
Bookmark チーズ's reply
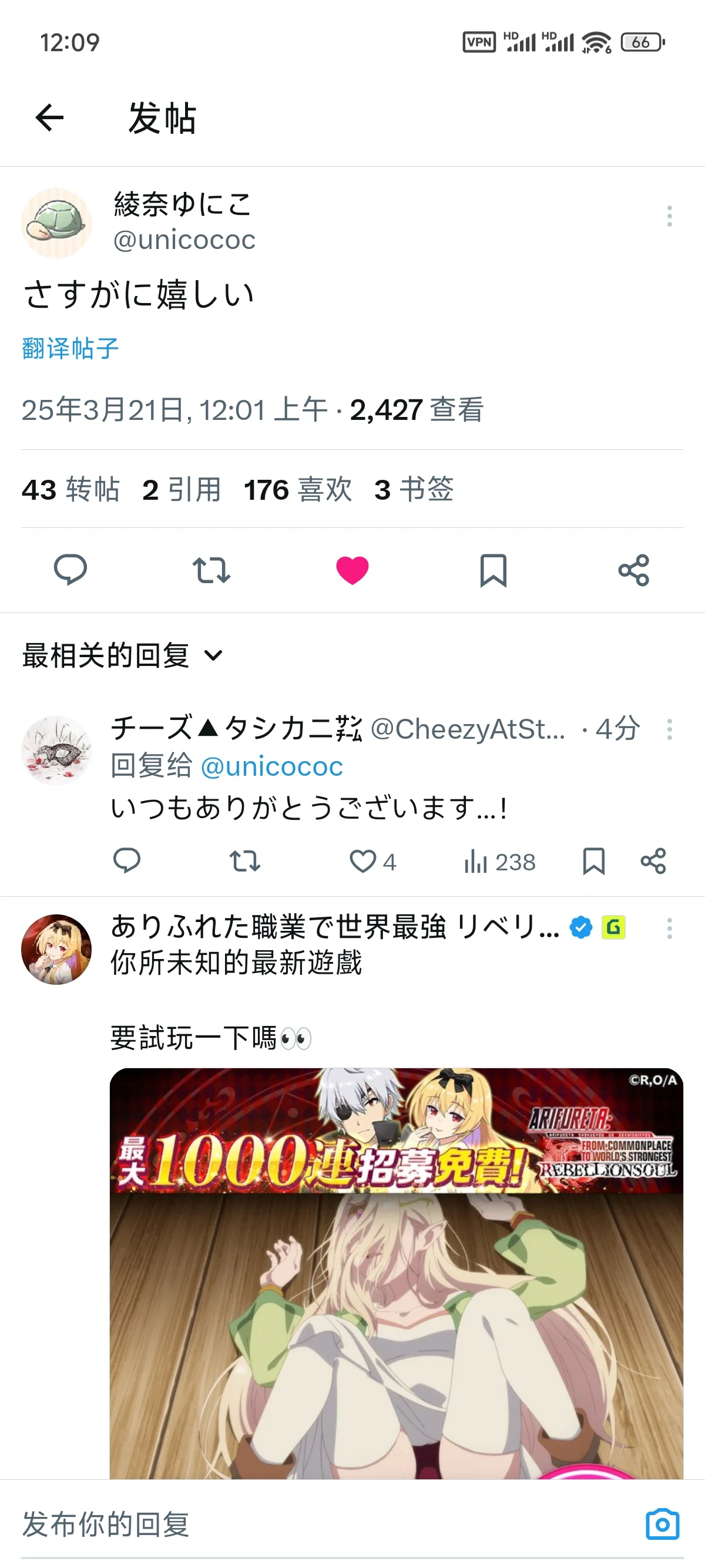pyautogui.click(x=593, y=862)
